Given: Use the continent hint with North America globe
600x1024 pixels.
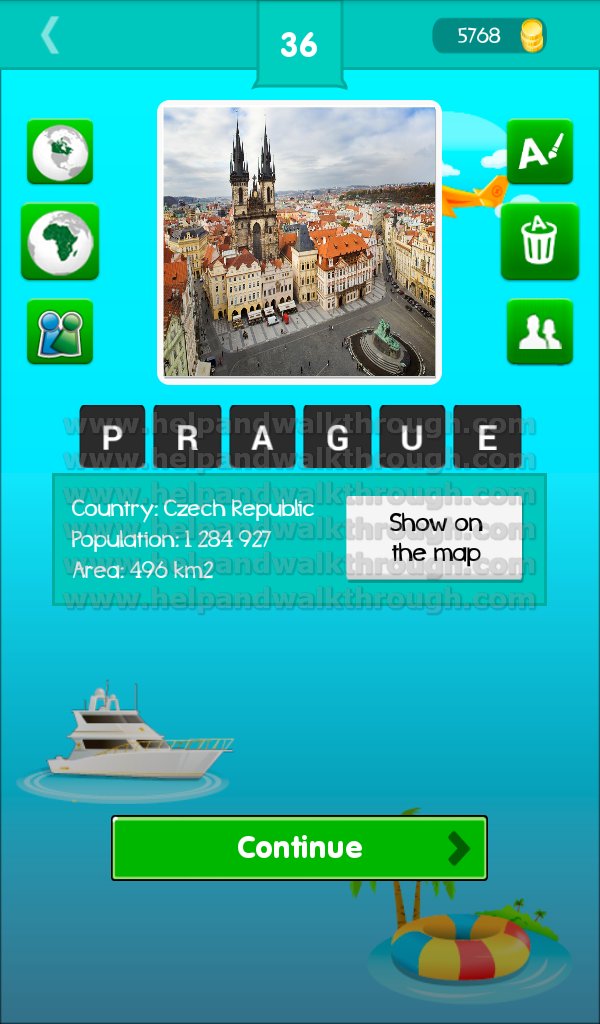Looking at the screenshot, I should pos(60,152).
